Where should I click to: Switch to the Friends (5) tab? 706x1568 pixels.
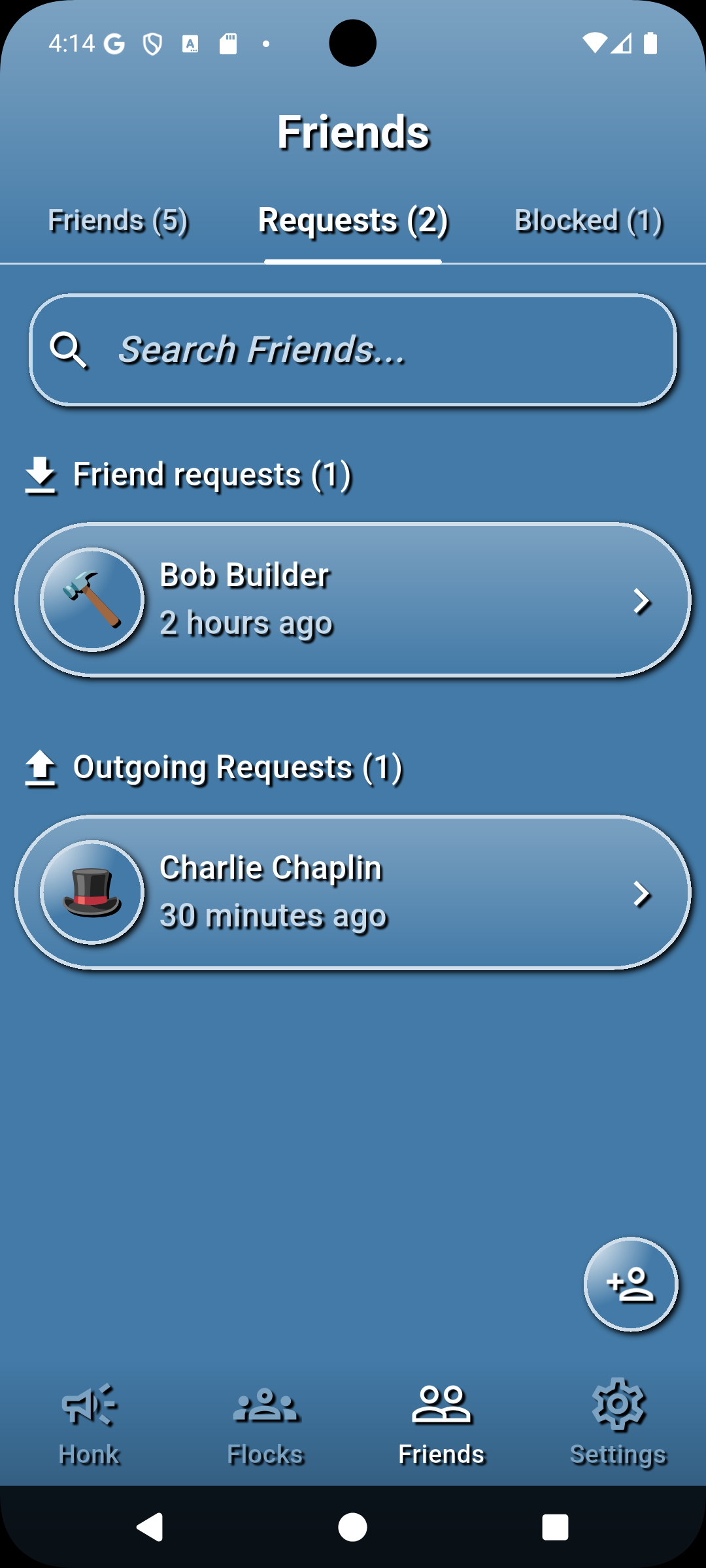[x=118, y=221]
